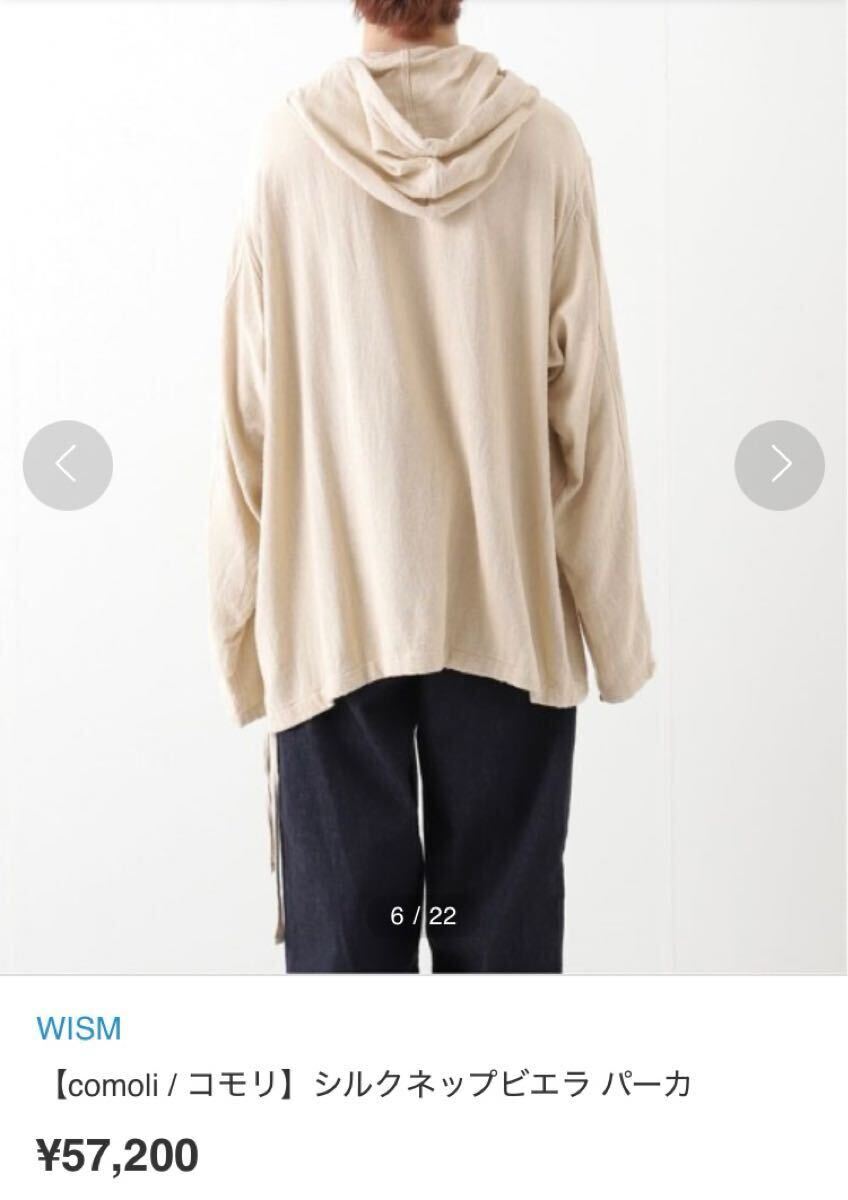848x1200 pixels.
Task: Go to the previous product photo
Action: [67, 465]
